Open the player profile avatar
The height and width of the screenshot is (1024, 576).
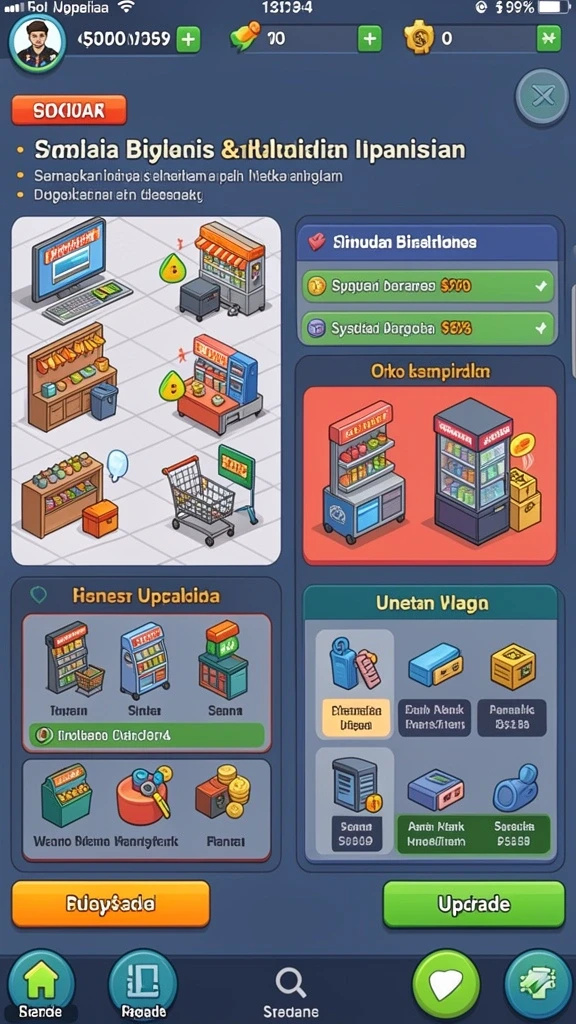[x=37, y=42]
